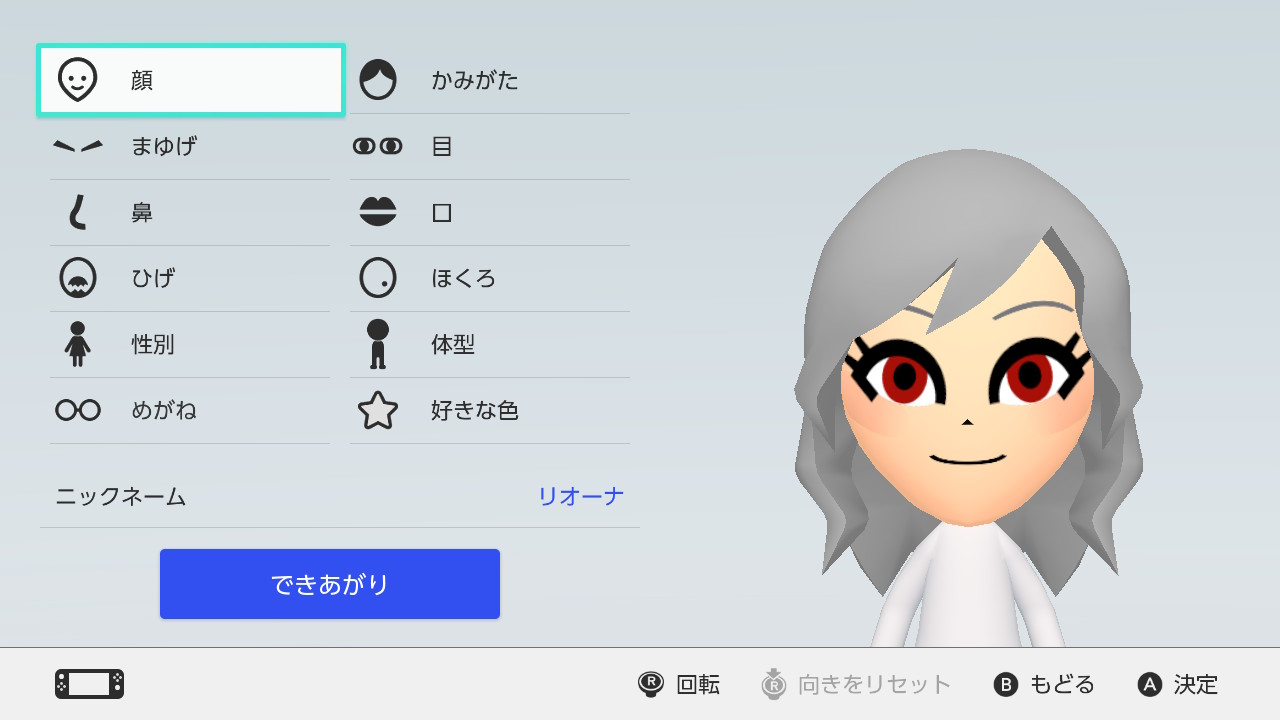Image resolution: width=1280 pixels, height=720 pixels.
Task: Select ひげ (facial hair) option
Action: [190, 278]
